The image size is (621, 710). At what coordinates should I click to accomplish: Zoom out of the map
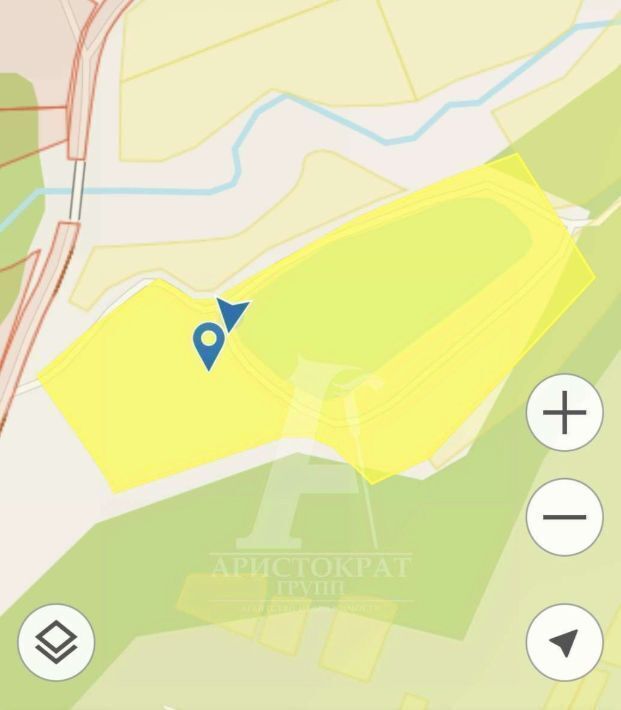pyautogui.click(x=564, y=517)
